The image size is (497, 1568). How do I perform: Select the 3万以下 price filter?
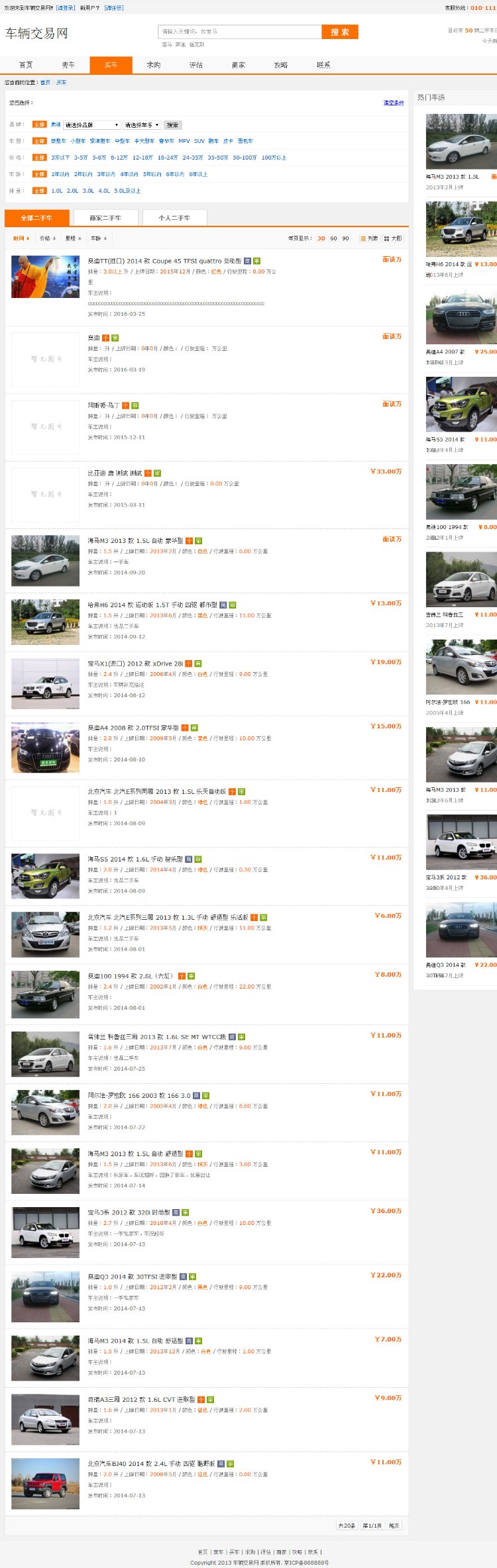(x=60, y=158)
